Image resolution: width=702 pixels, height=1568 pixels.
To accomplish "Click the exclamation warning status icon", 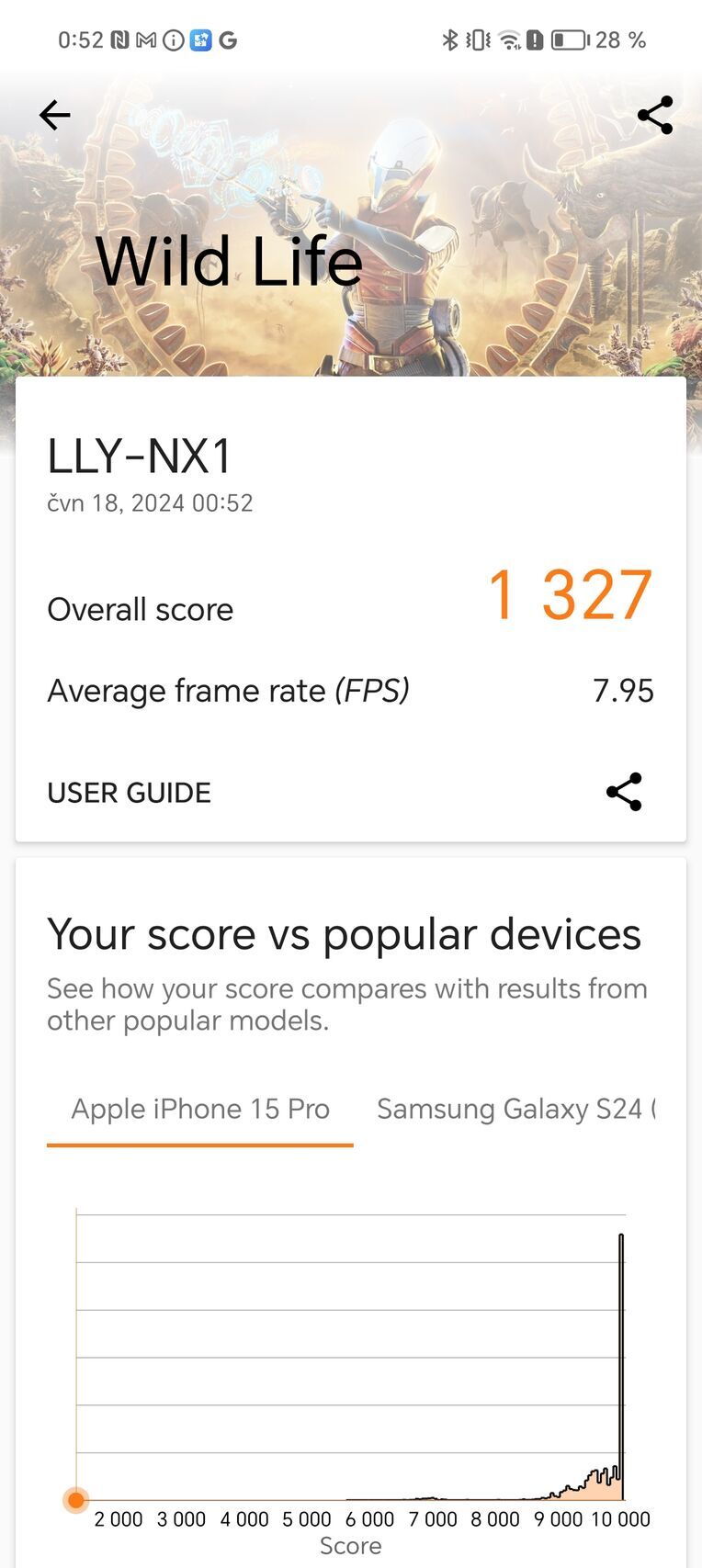I will click(x=534, y=40).
